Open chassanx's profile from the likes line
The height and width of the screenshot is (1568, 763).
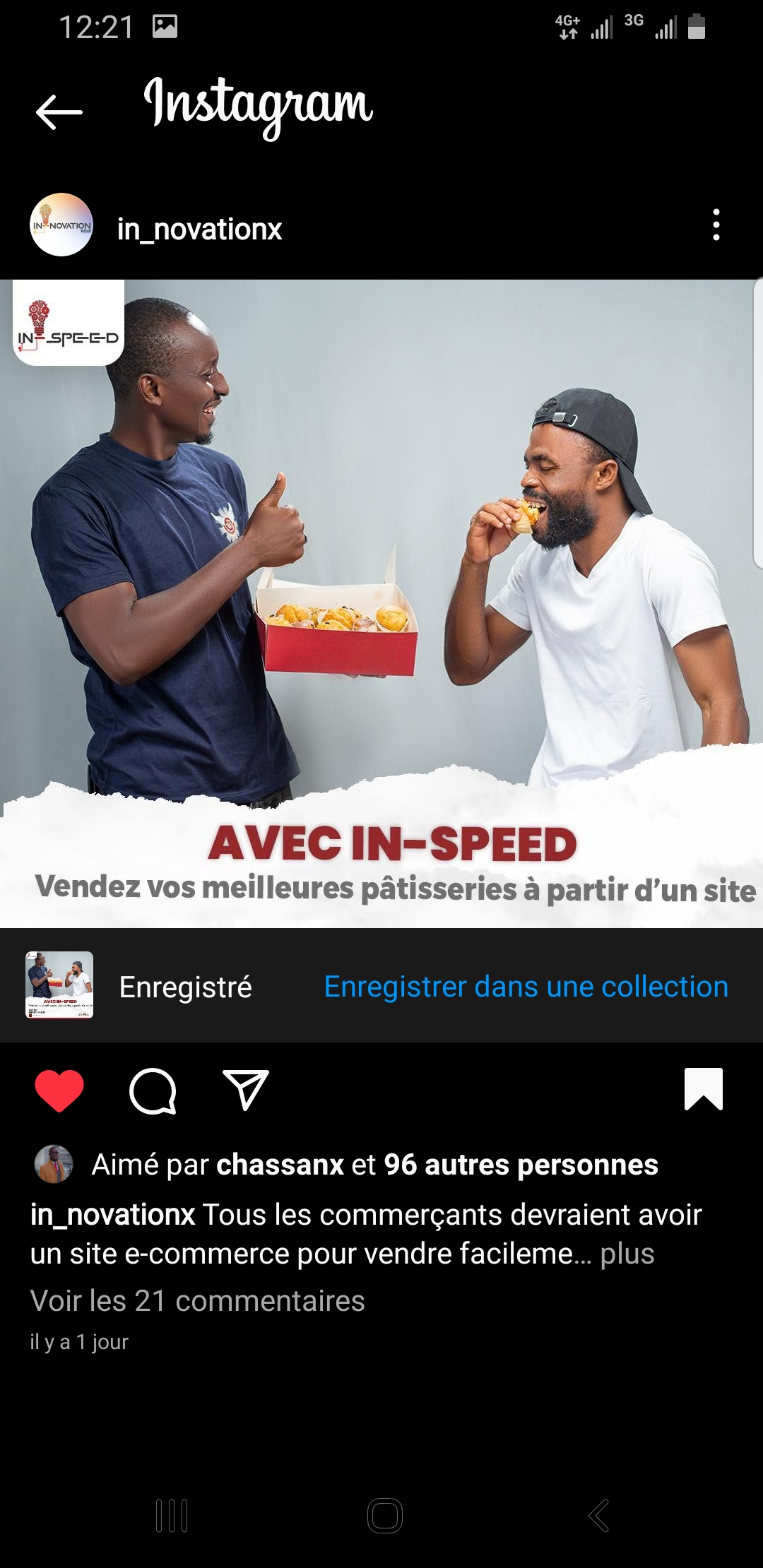pos(280,1165)
